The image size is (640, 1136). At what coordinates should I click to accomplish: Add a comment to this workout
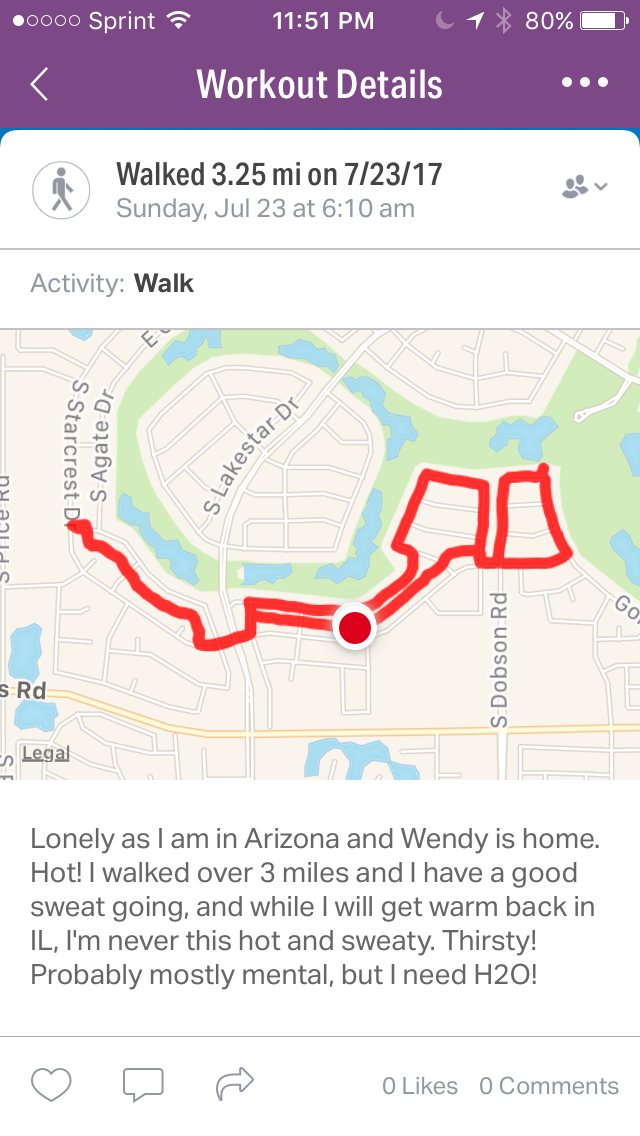point(143,1085)
